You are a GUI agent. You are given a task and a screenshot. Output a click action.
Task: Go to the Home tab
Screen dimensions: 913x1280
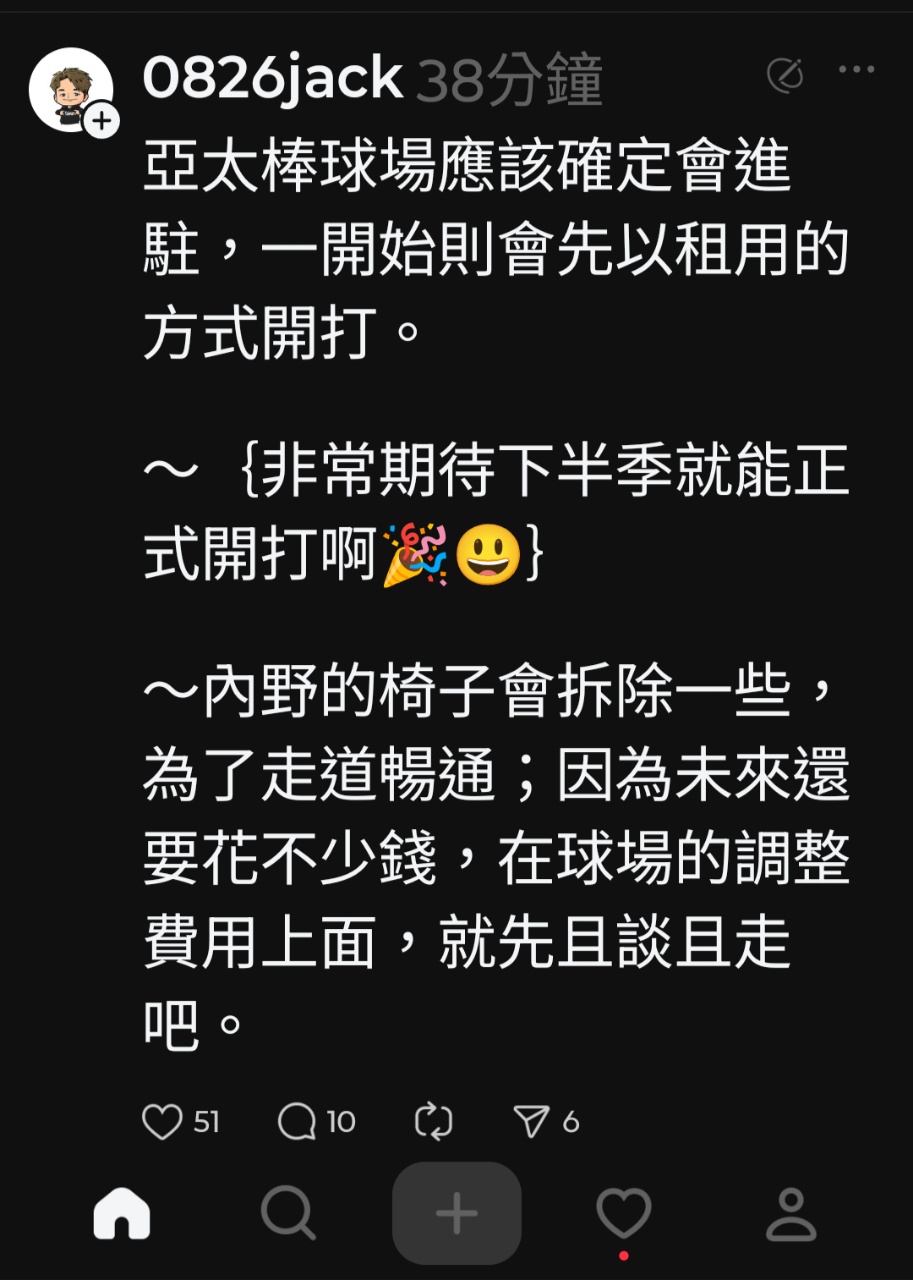122,1215
